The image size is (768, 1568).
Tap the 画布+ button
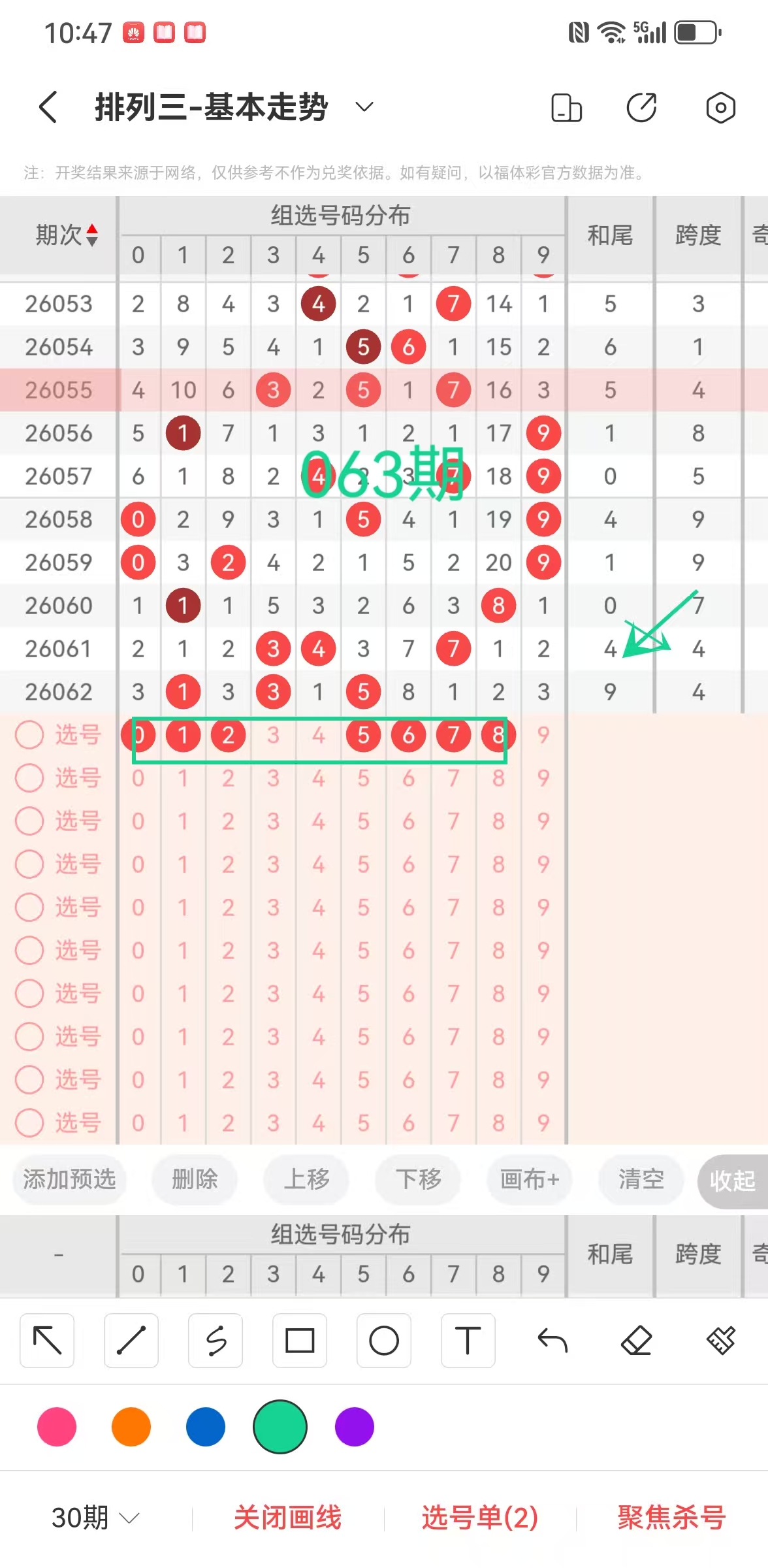[x=530, y=1179]
